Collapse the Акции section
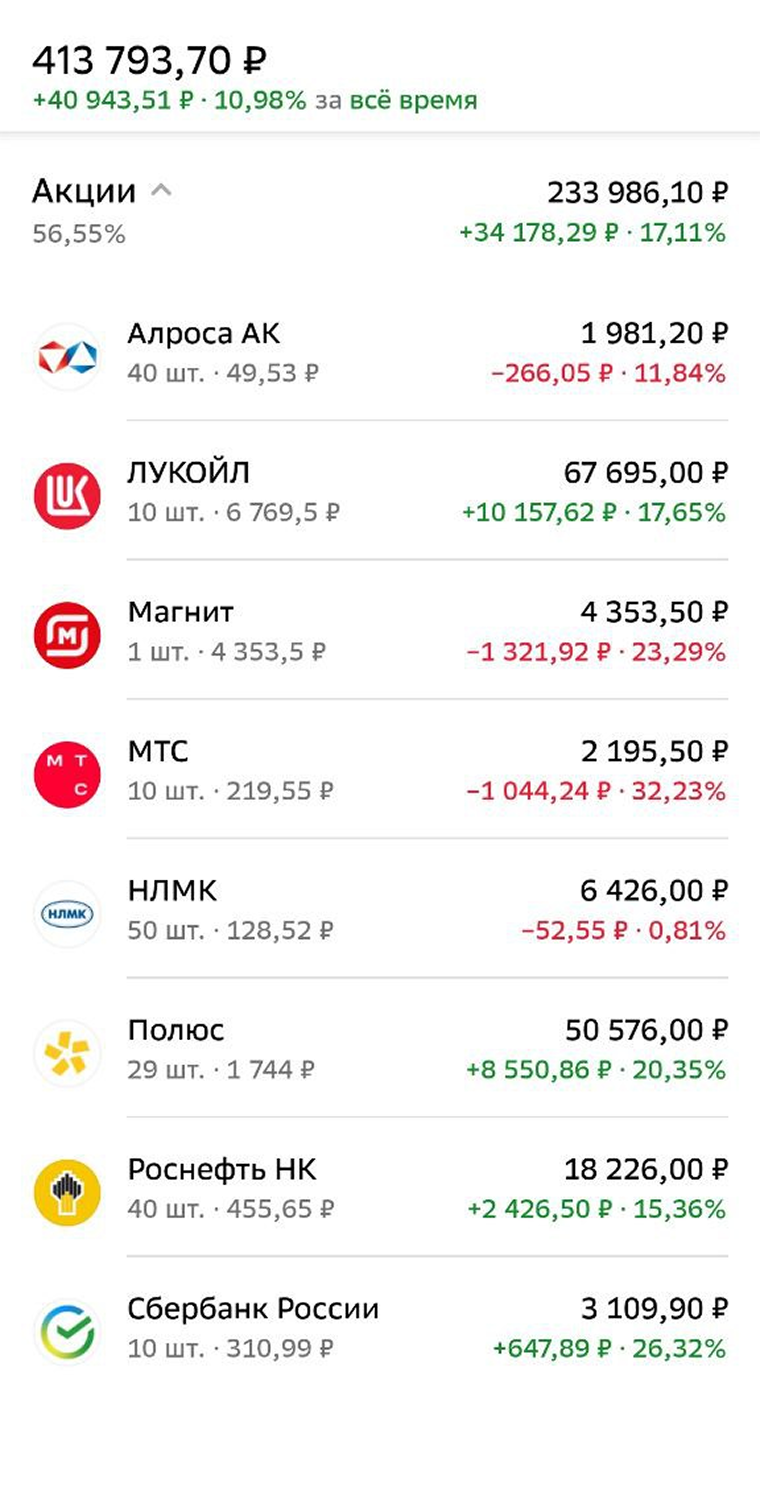 (x=161, y=190)
